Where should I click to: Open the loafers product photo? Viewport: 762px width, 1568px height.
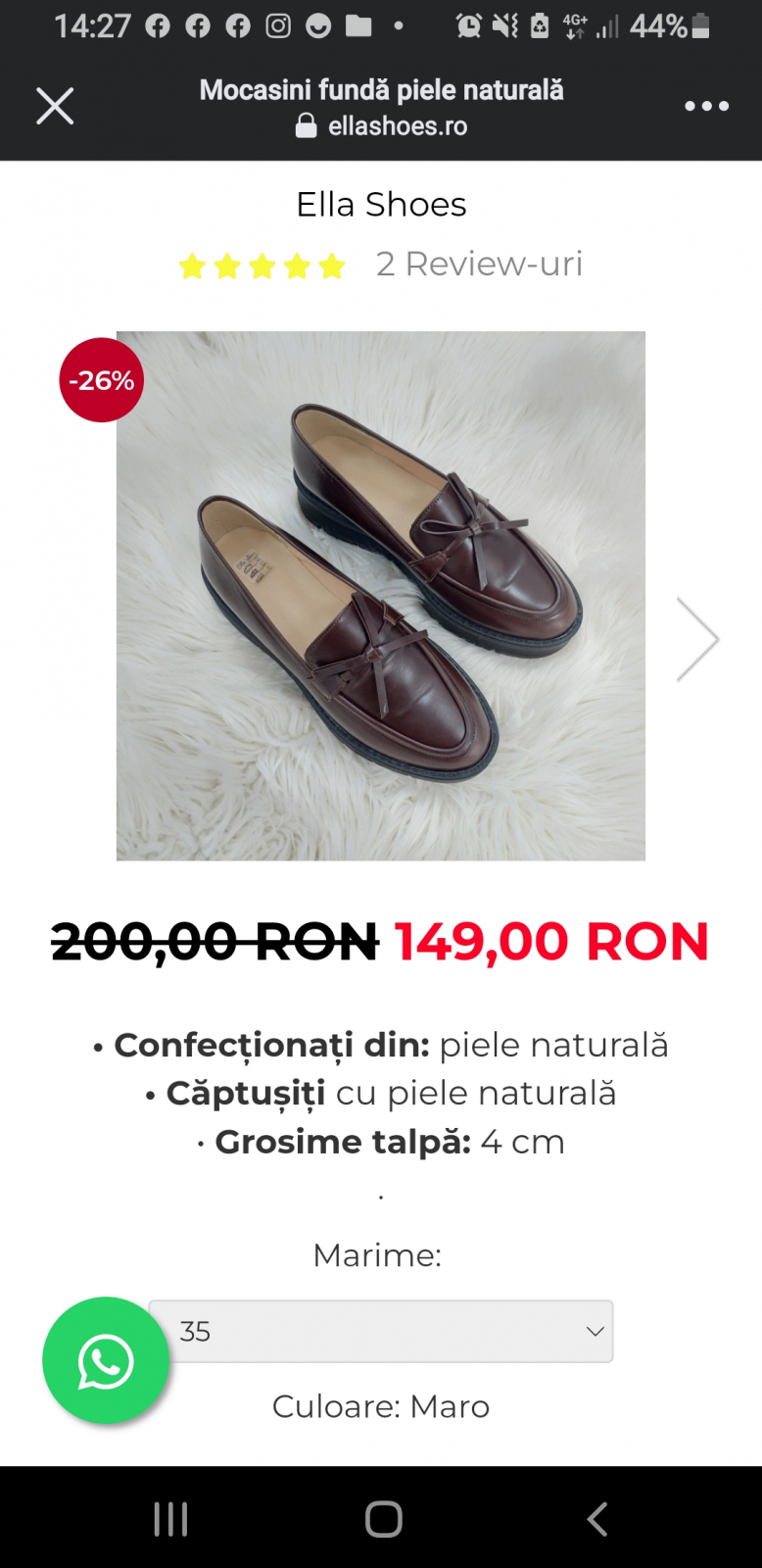pyautogui.click(x=381, y=596)
